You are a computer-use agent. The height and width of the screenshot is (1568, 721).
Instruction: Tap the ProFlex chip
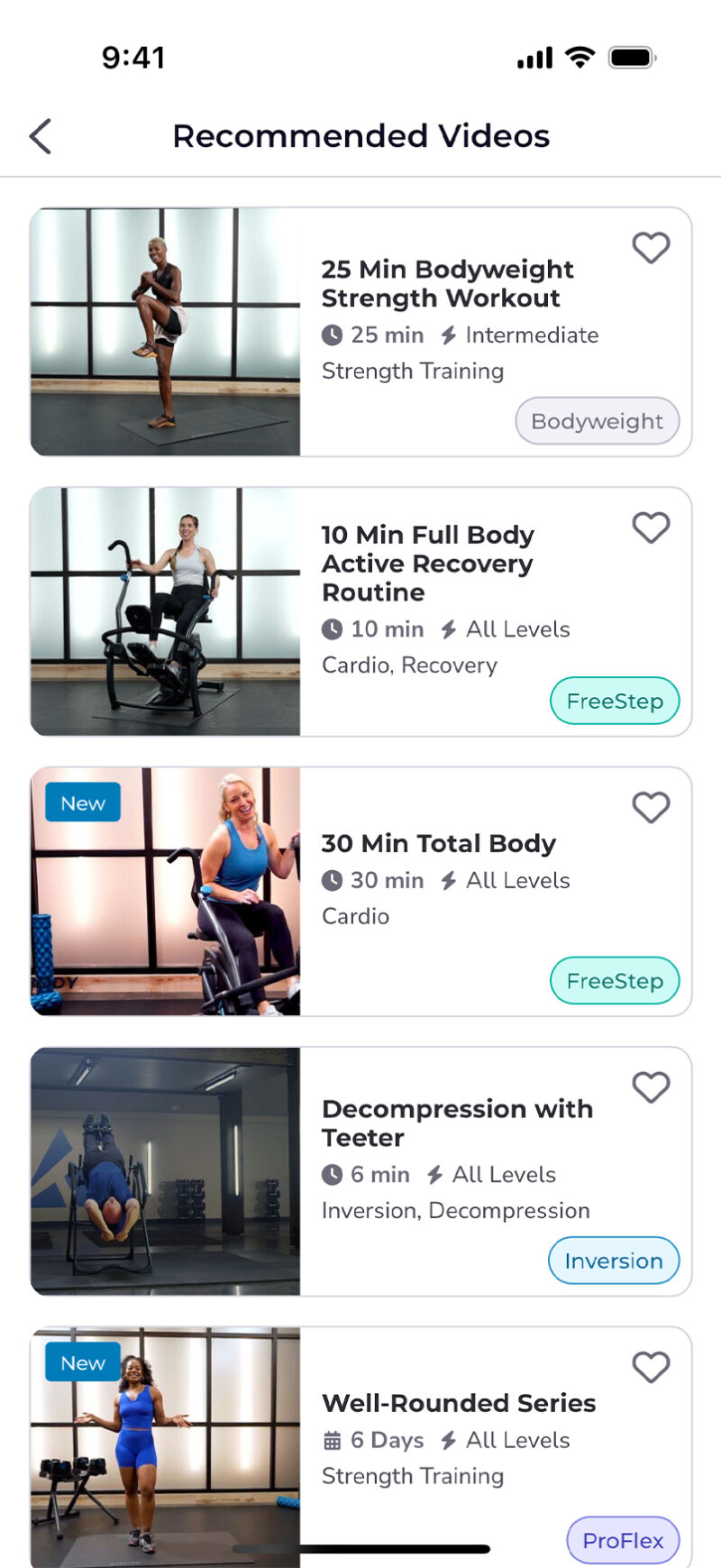point(623,1540)
